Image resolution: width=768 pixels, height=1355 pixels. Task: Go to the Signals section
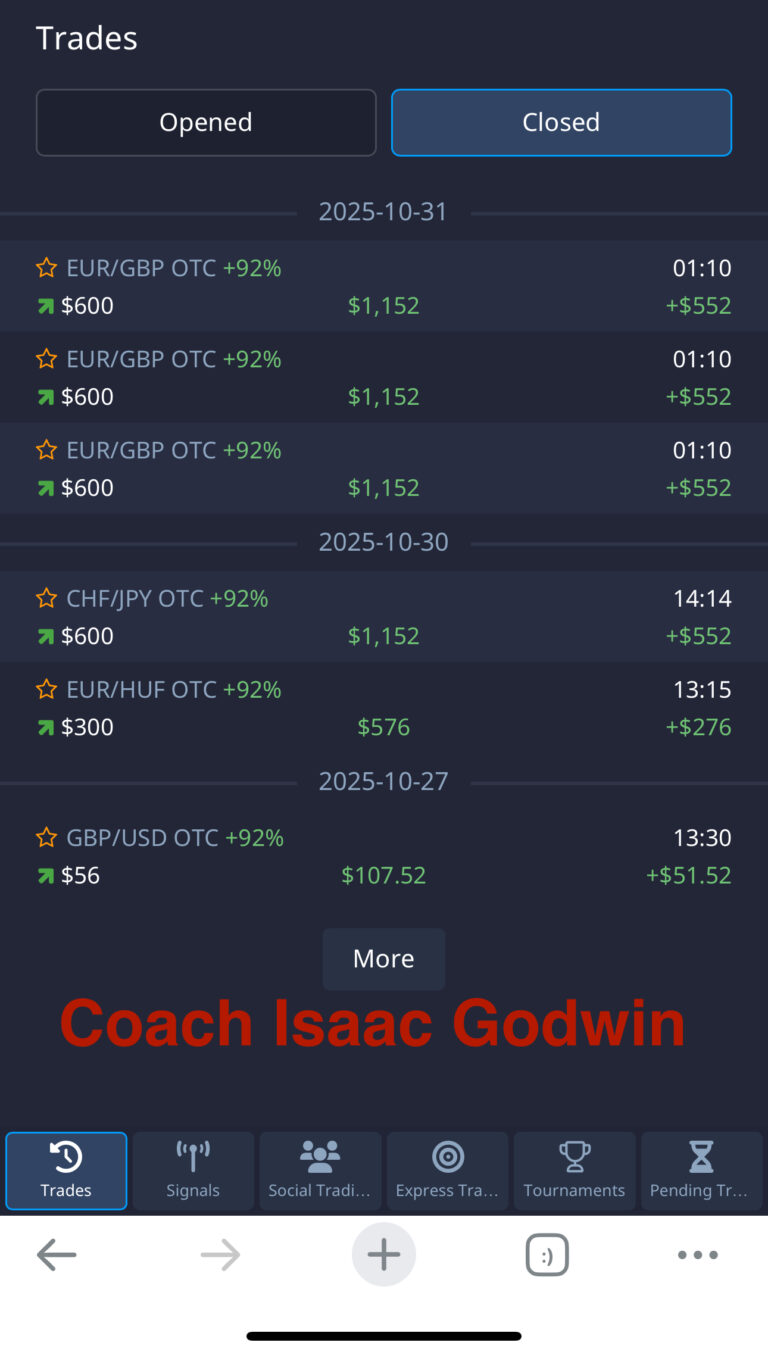pos(193,1171)
